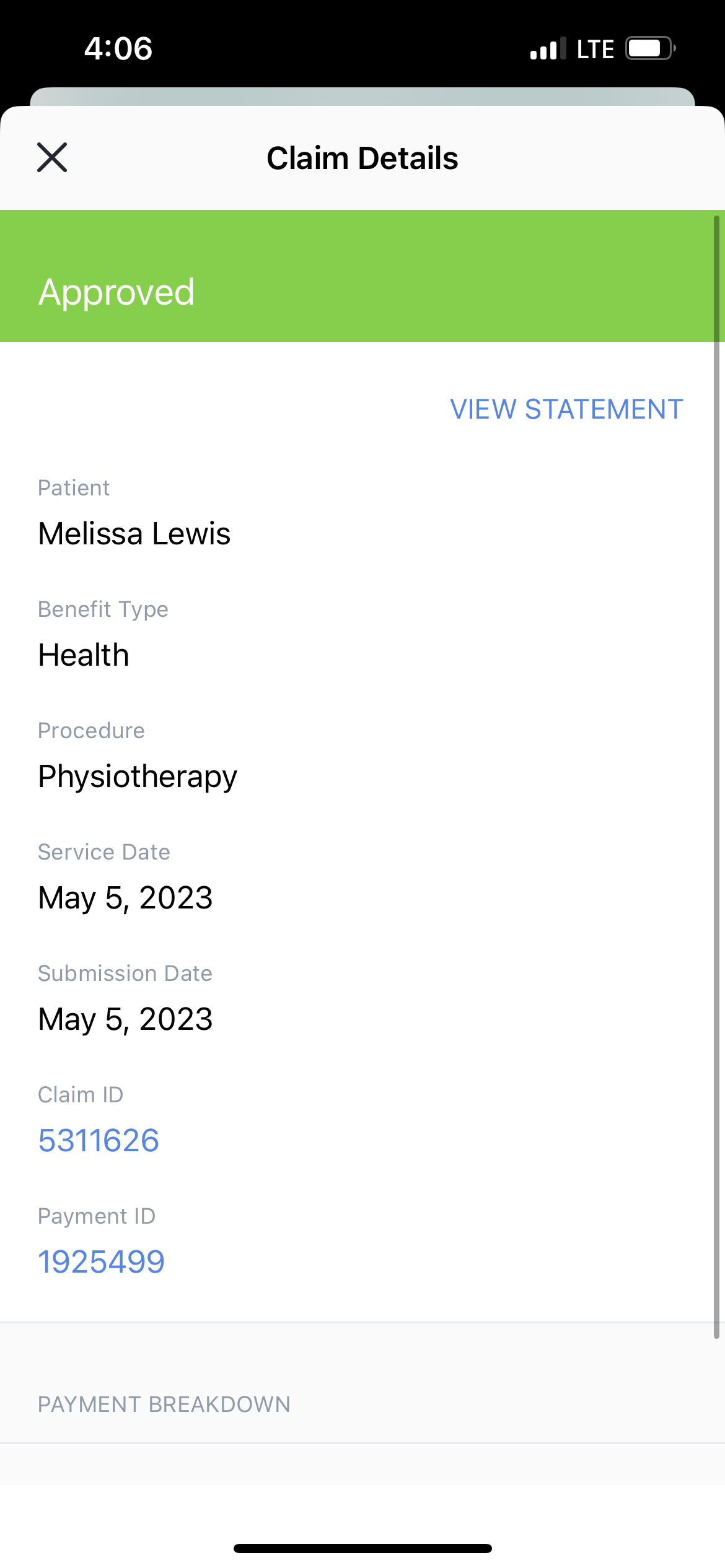Tap the Service Date May 5, 2023
This screenshot has width=725, height=1568.
click(x=125, y=897)
